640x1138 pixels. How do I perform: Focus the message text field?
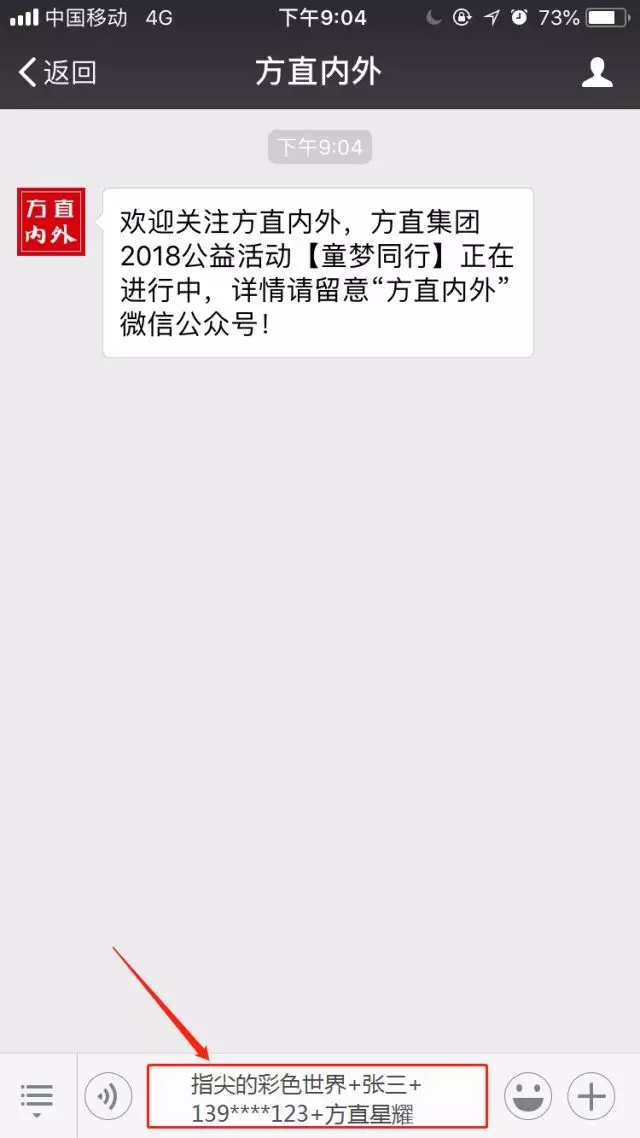[x=317, y=1097]
